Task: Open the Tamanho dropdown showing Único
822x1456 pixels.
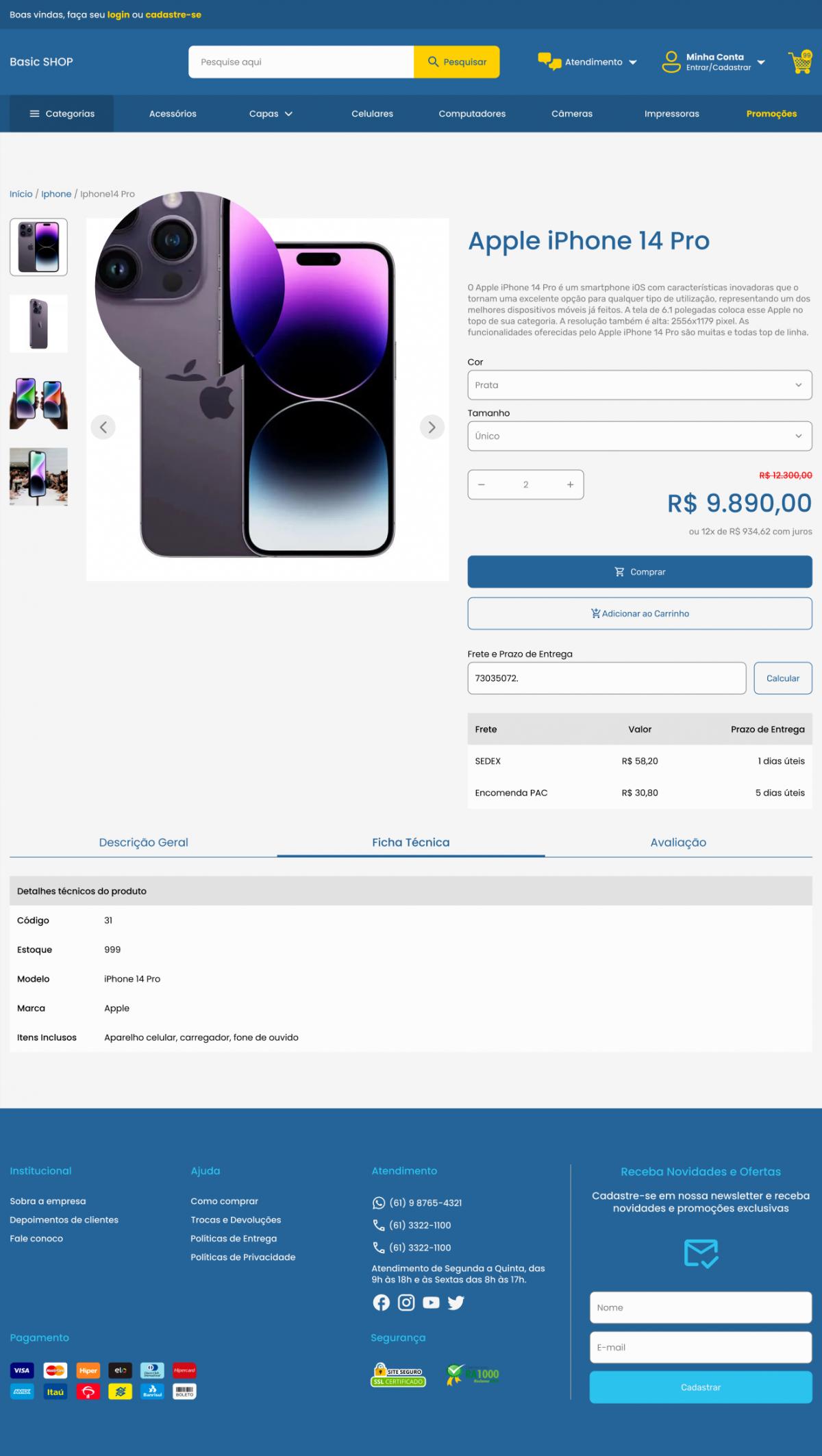Action: tap(640, 436)
